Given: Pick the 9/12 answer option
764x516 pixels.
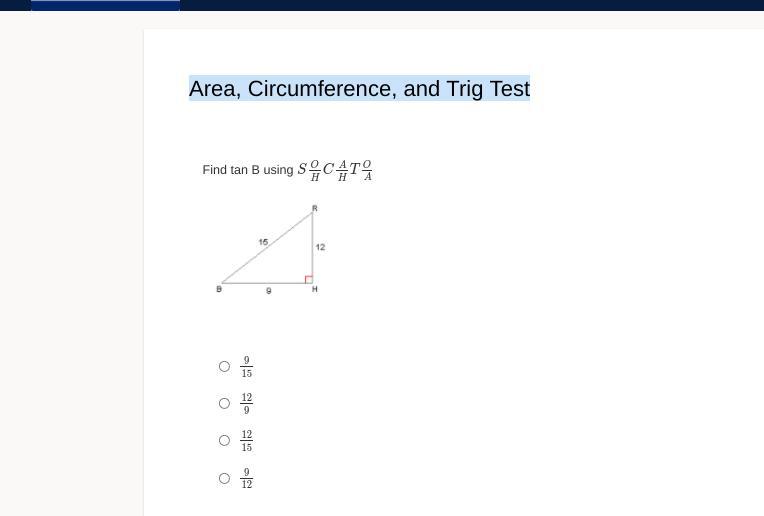Looking at the screenshot, I should [x=224, y=478].
